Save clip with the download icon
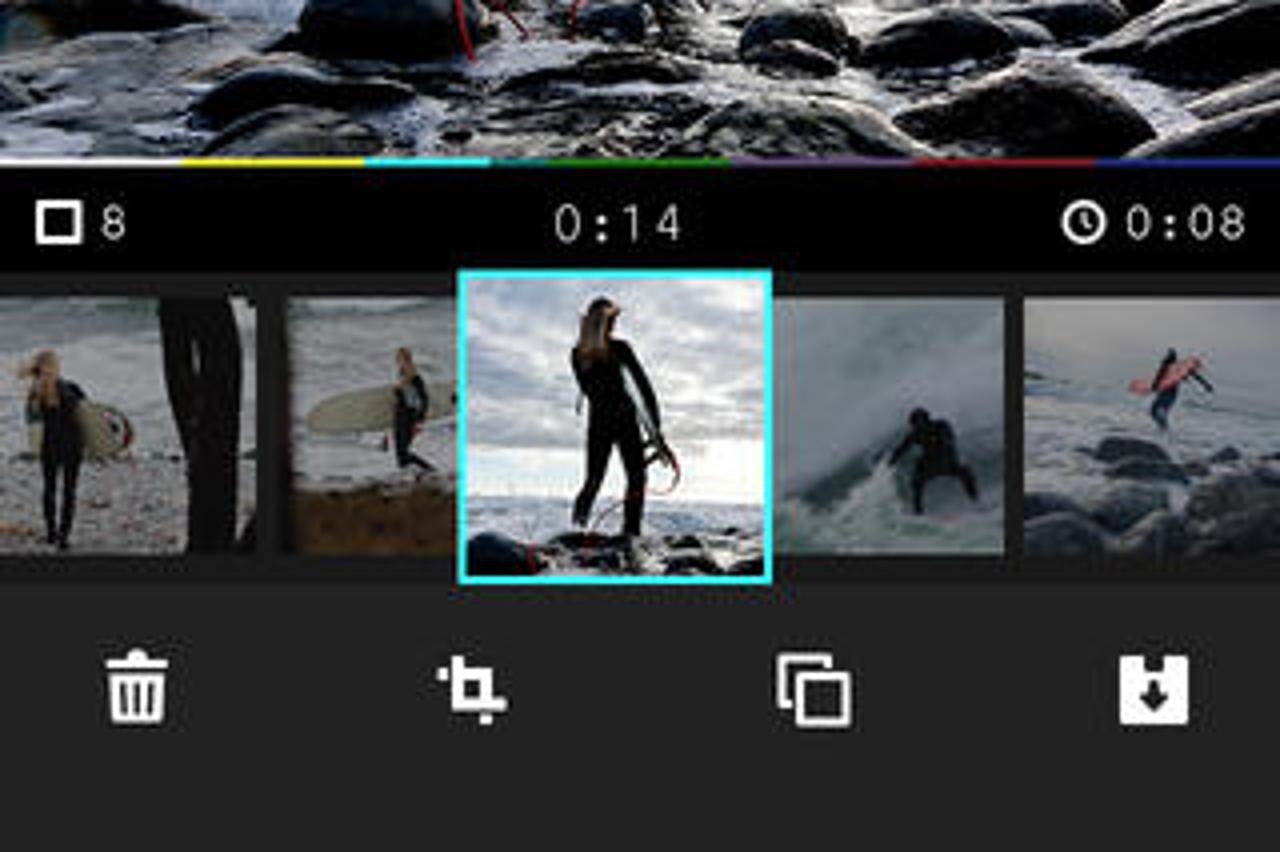Image resolution: width=1280 pixels, height=852 pixels. [1153, 690]
